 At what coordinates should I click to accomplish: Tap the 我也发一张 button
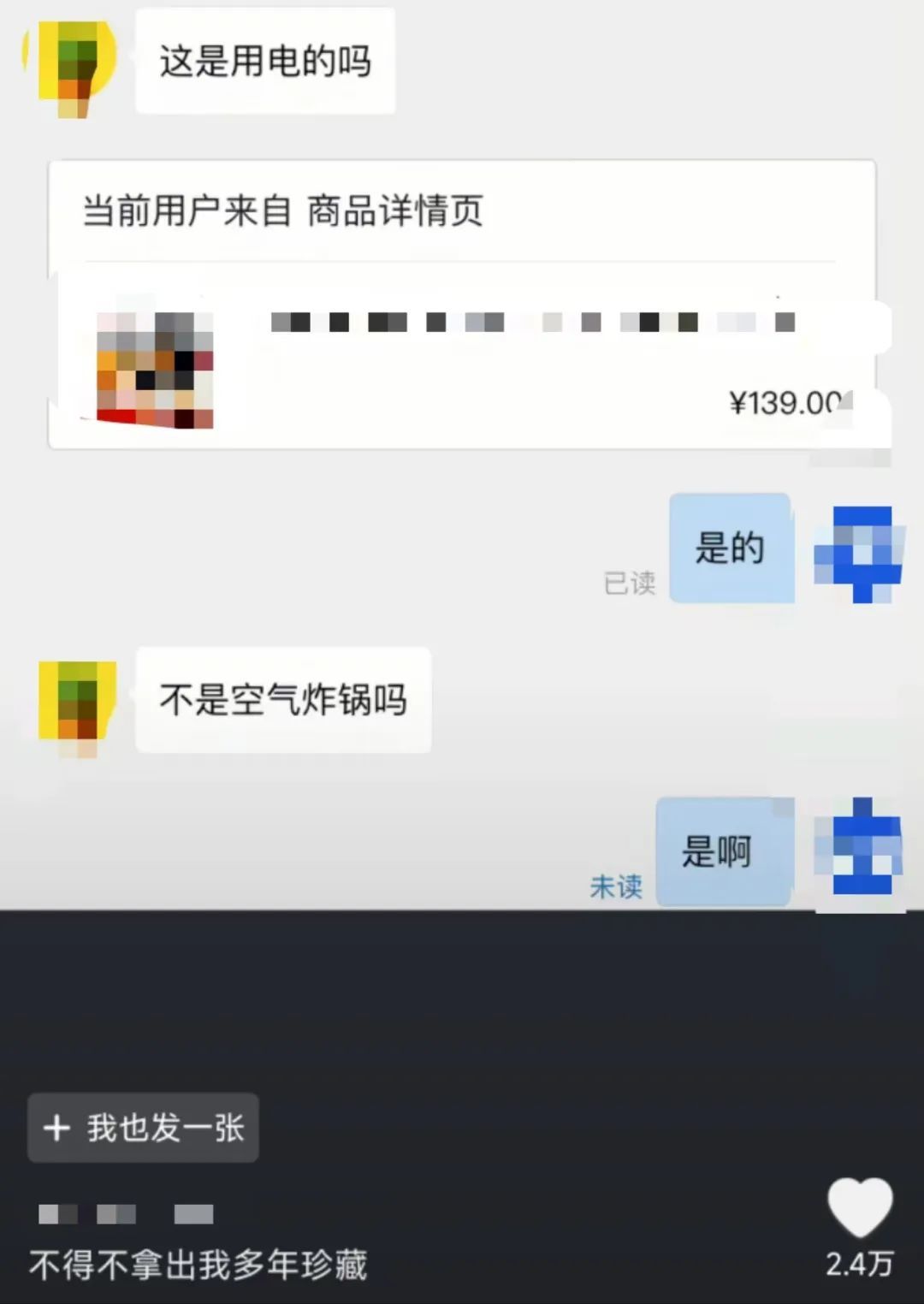[x=143, y=1128]
